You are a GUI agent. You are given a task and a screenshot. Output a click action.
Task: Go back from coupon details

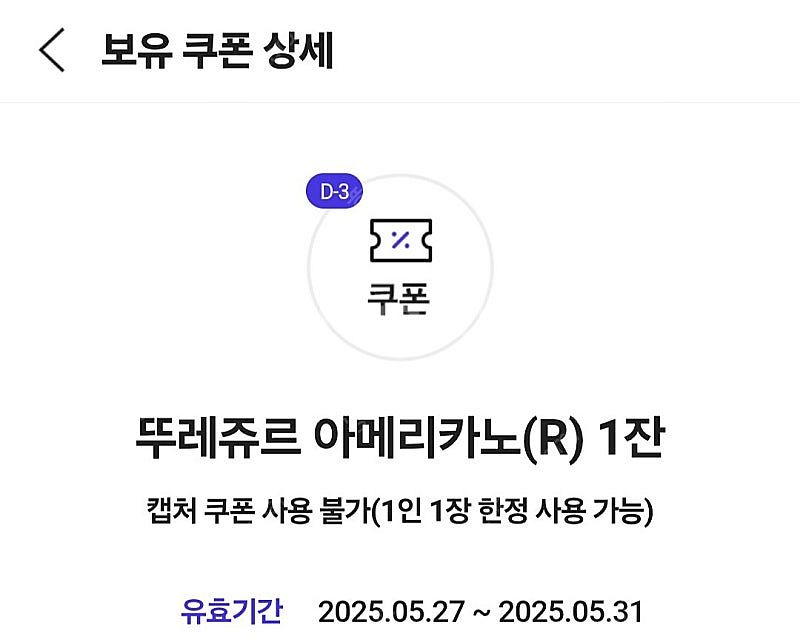[x=51, y=51]
